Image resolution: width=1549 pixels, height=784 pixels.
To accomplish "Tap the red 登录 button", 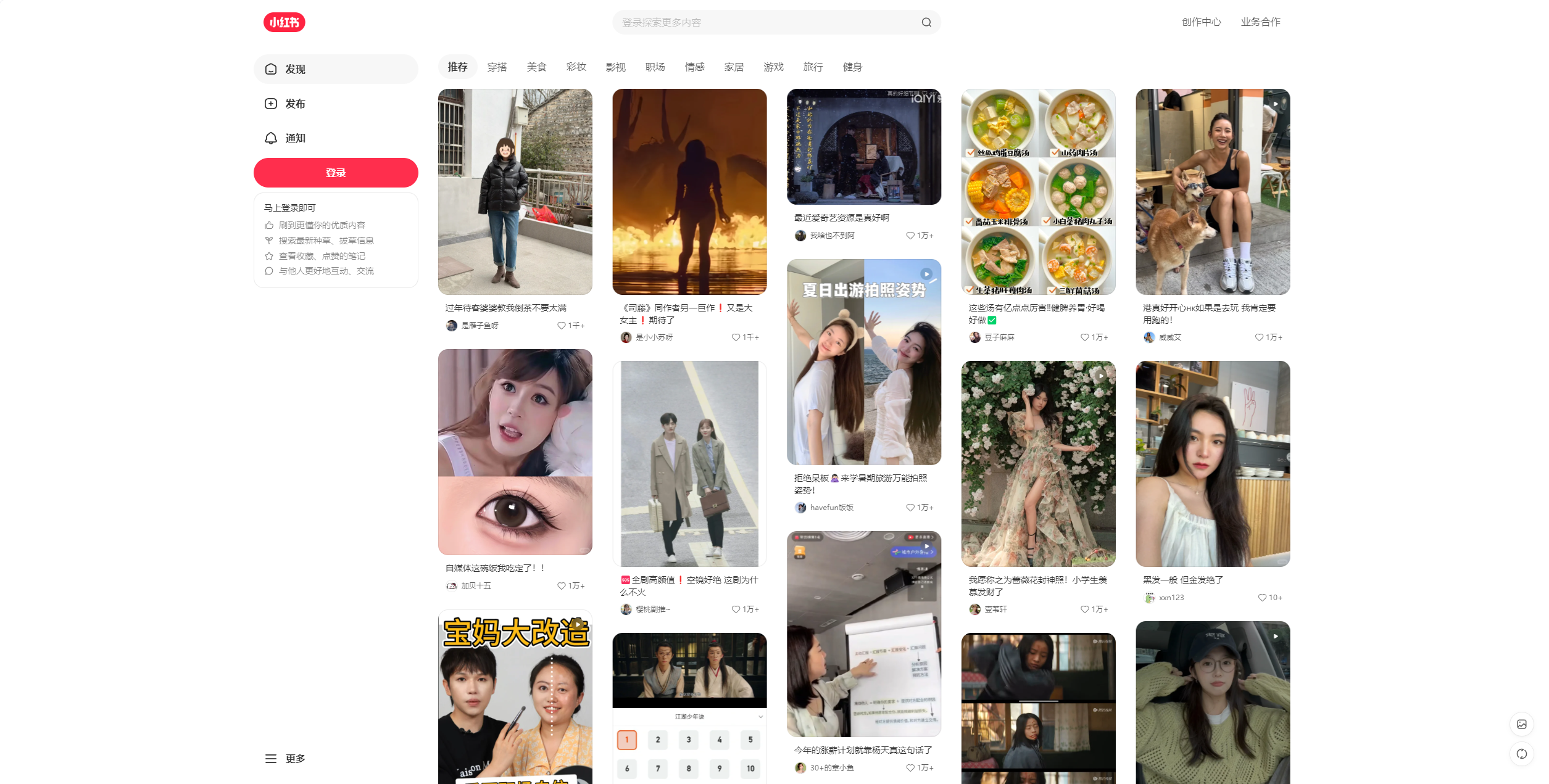I will coord(336,173).
